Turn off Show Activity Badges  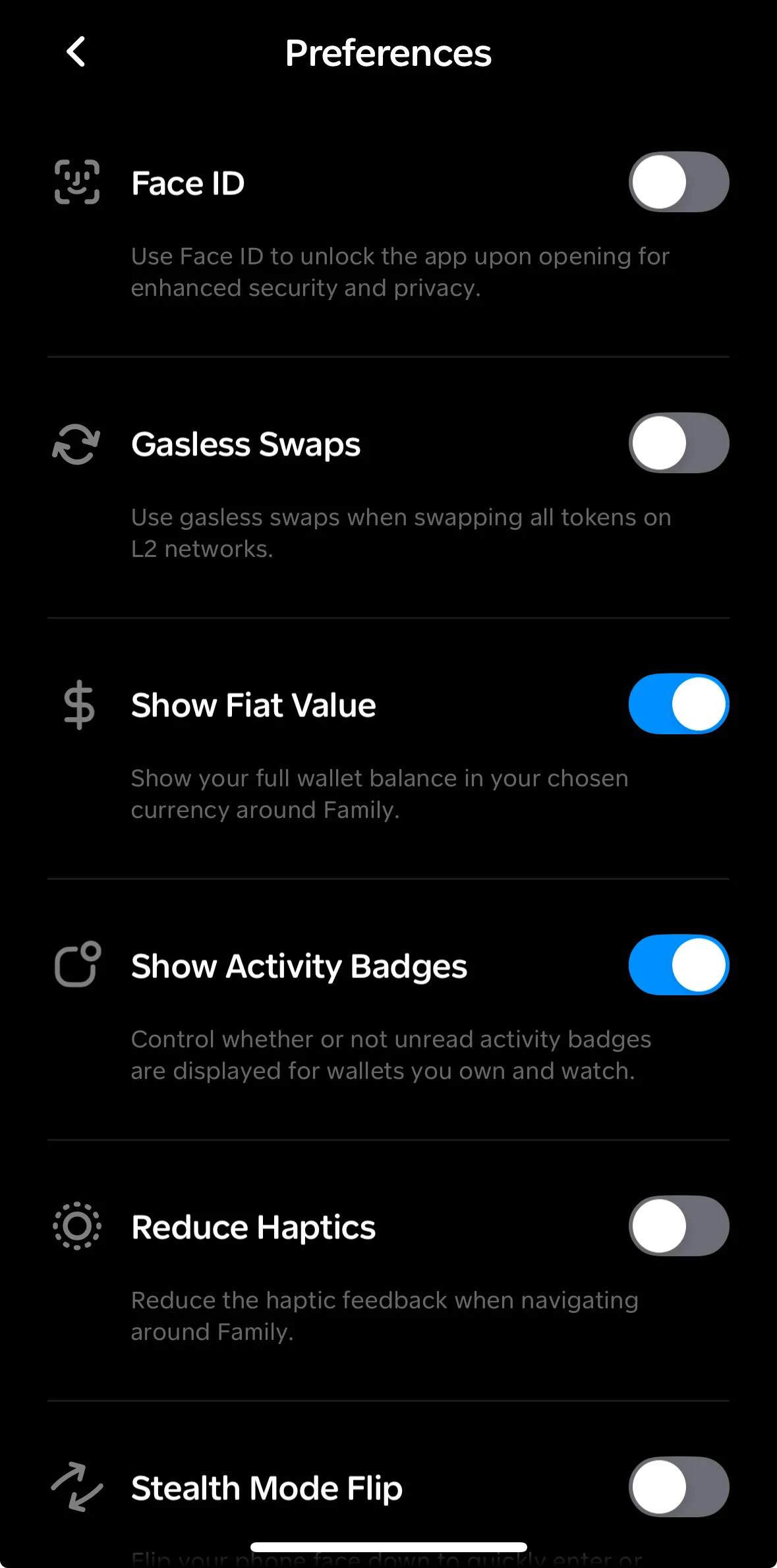678,965
